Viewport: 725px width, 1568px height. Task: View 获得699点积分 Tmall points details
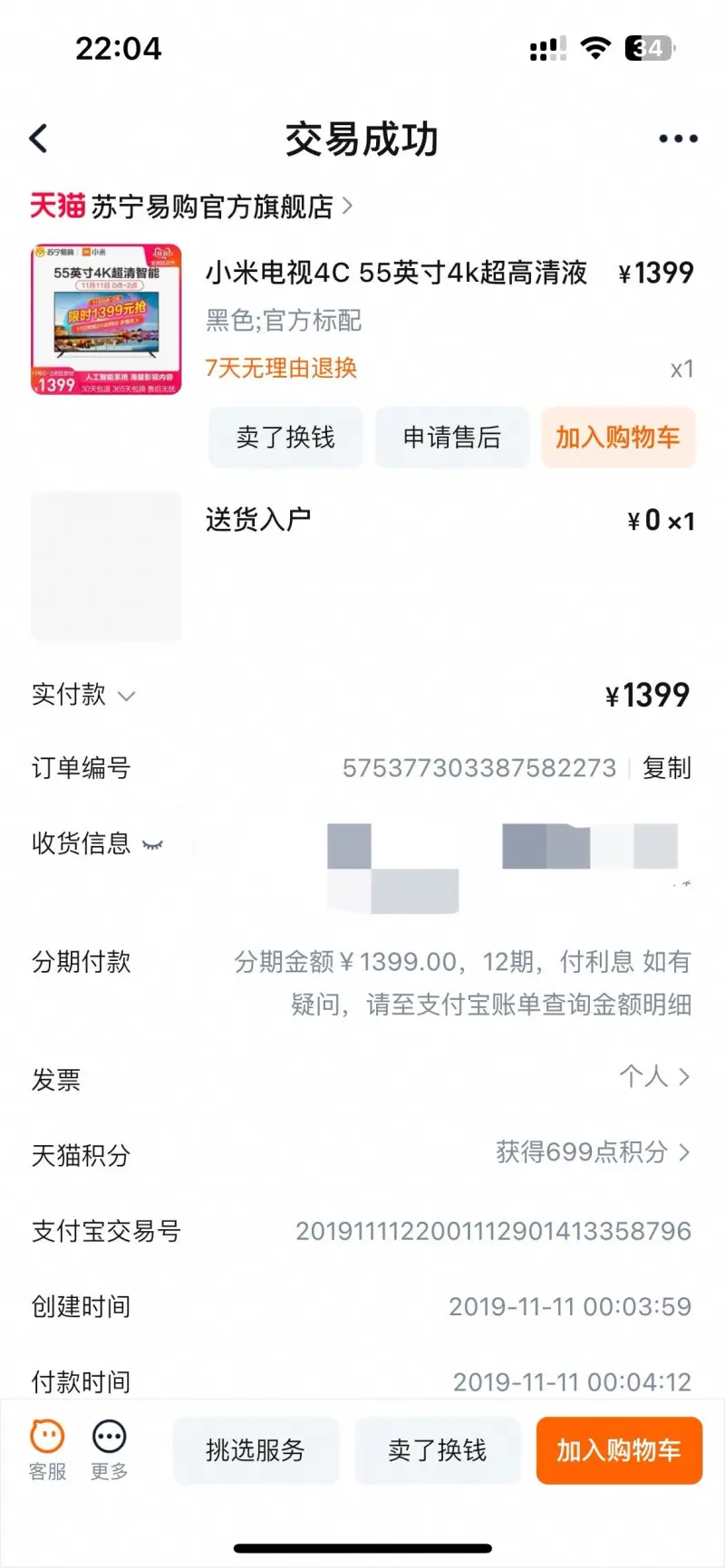click(593, 1152)
